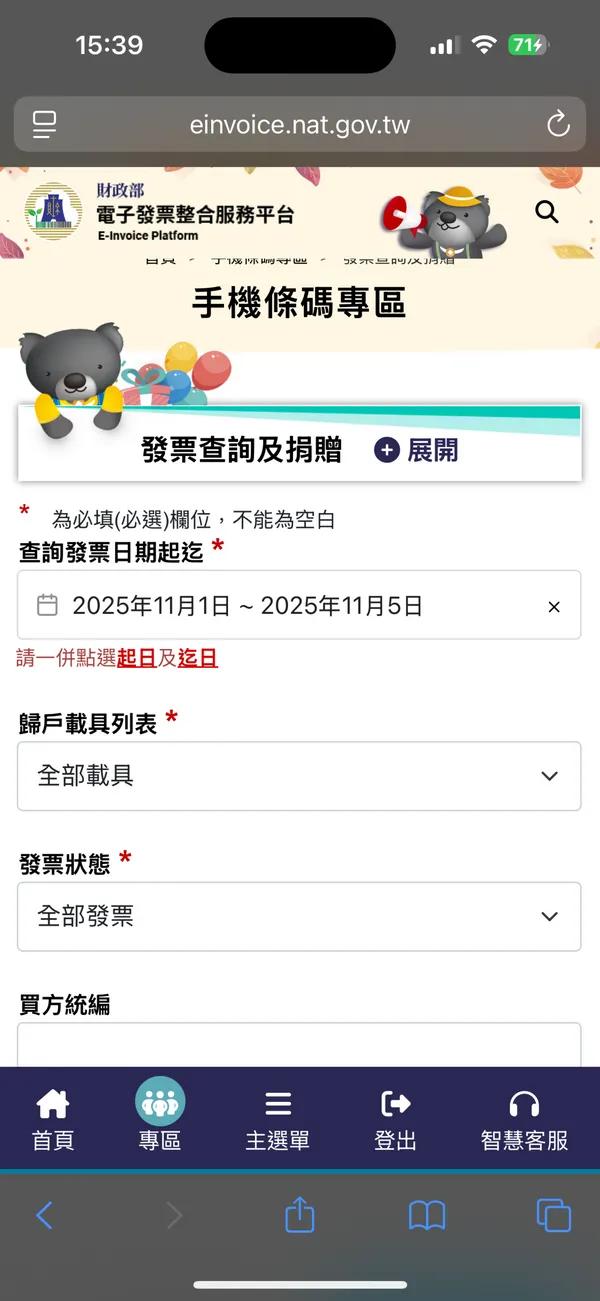
Task: Open Safari bookmarks
Action: click(427, 1215)
